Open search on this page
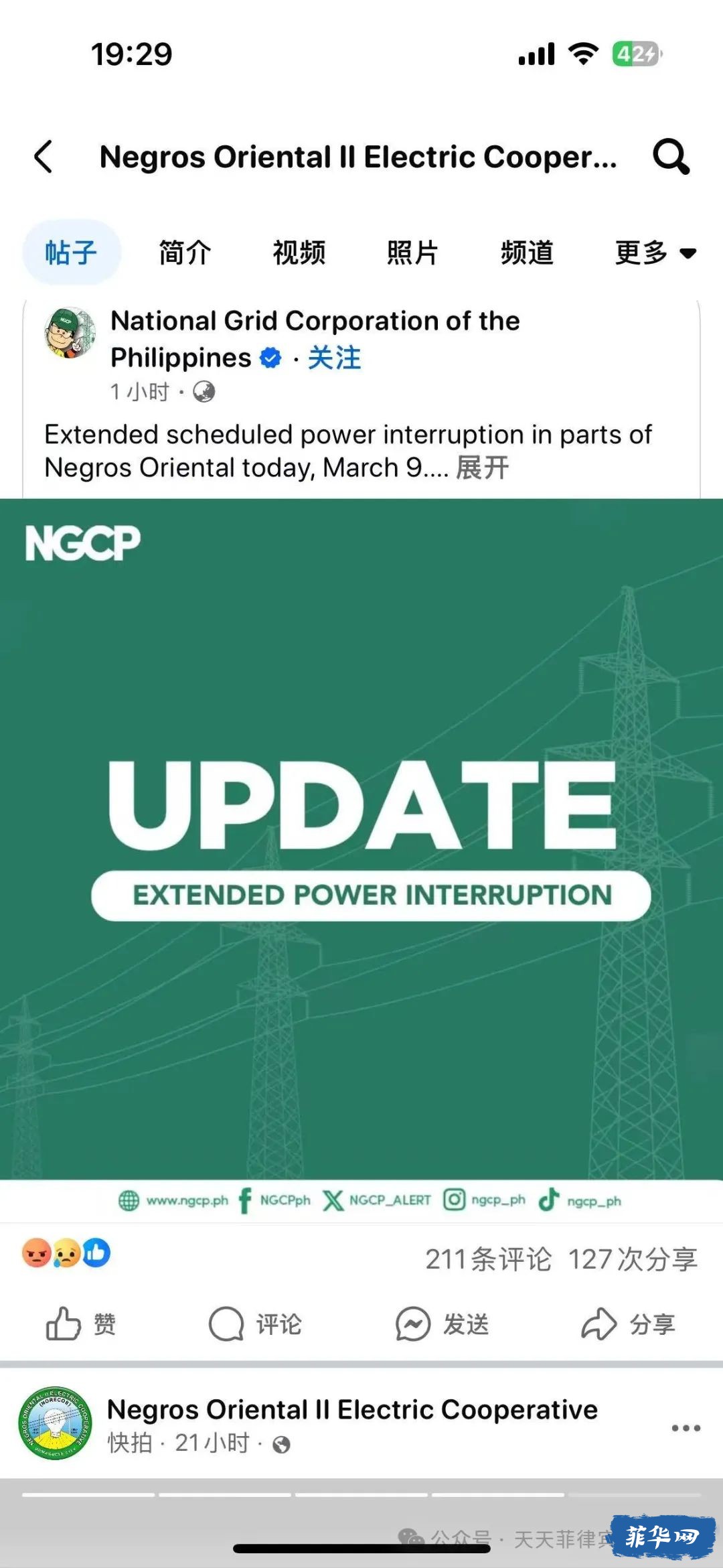723x1568 pixels. (x=671, y=157)
